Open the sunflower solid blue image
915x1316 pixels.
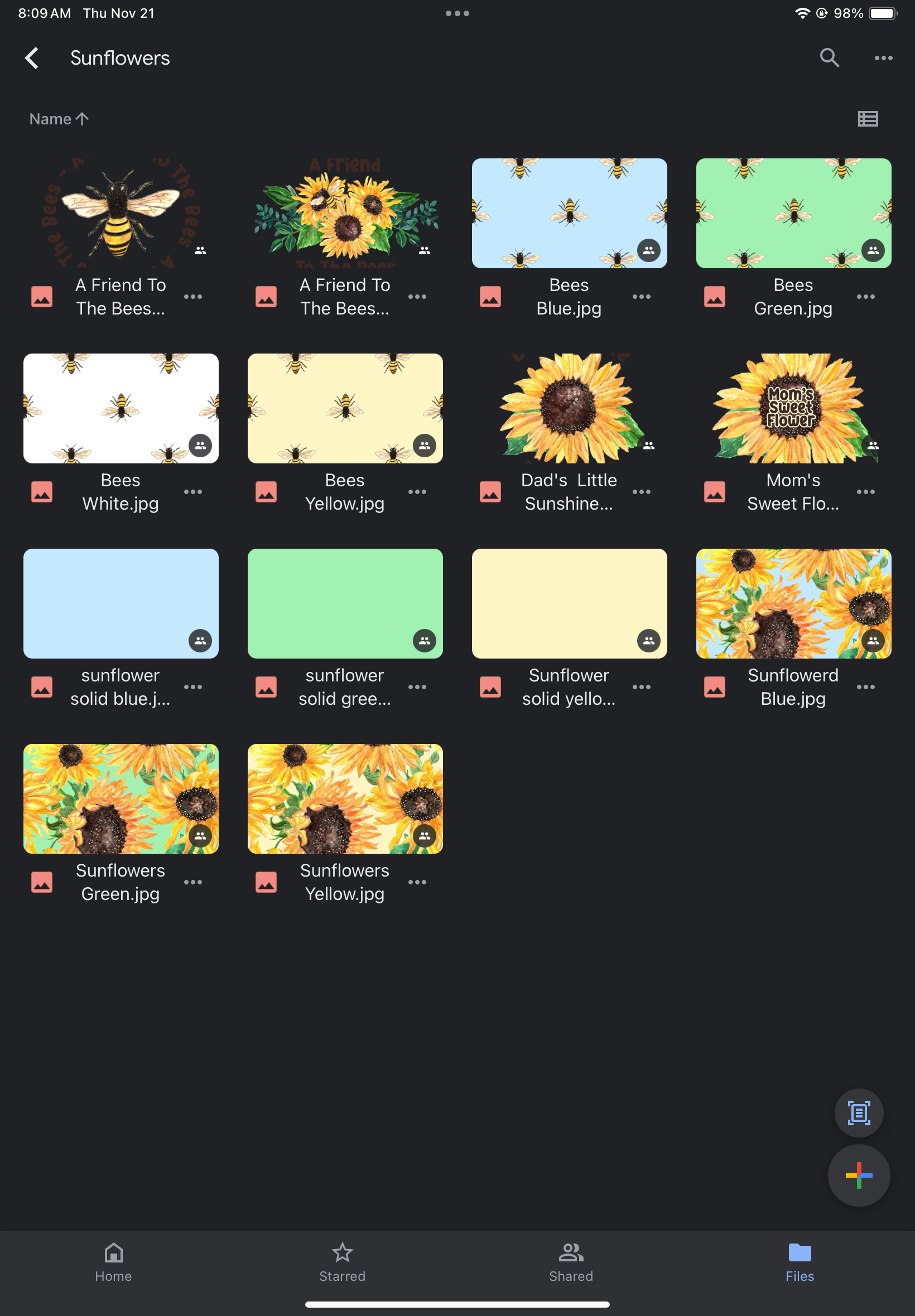coord(121,603)
